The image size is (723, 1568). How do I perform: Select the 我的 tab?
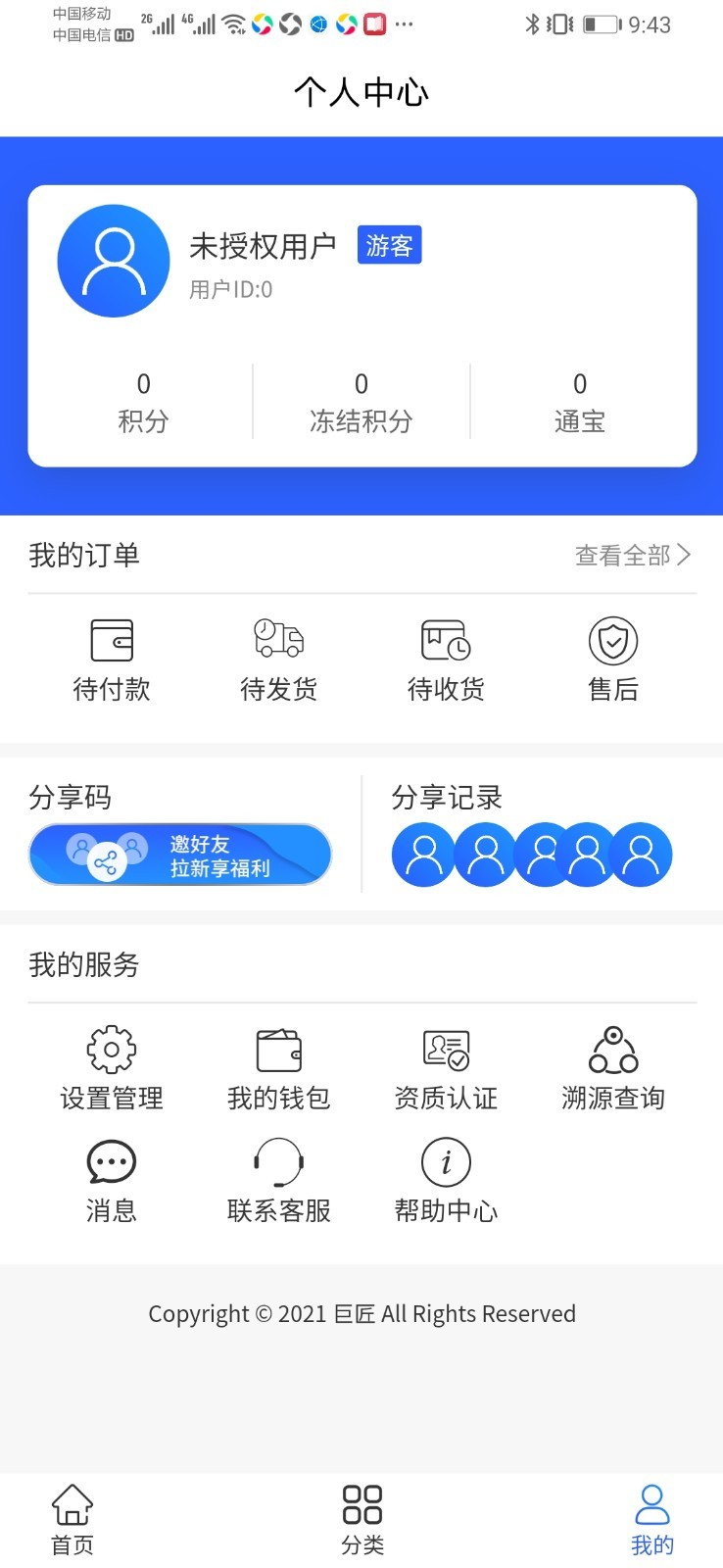pos(652,1520)
